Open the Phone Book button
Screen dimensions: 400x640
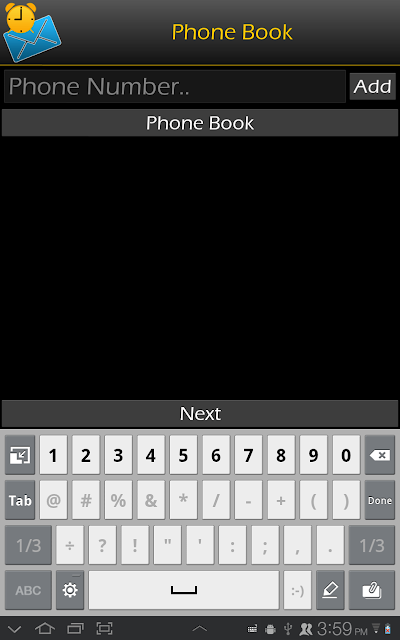click(200, 123)
